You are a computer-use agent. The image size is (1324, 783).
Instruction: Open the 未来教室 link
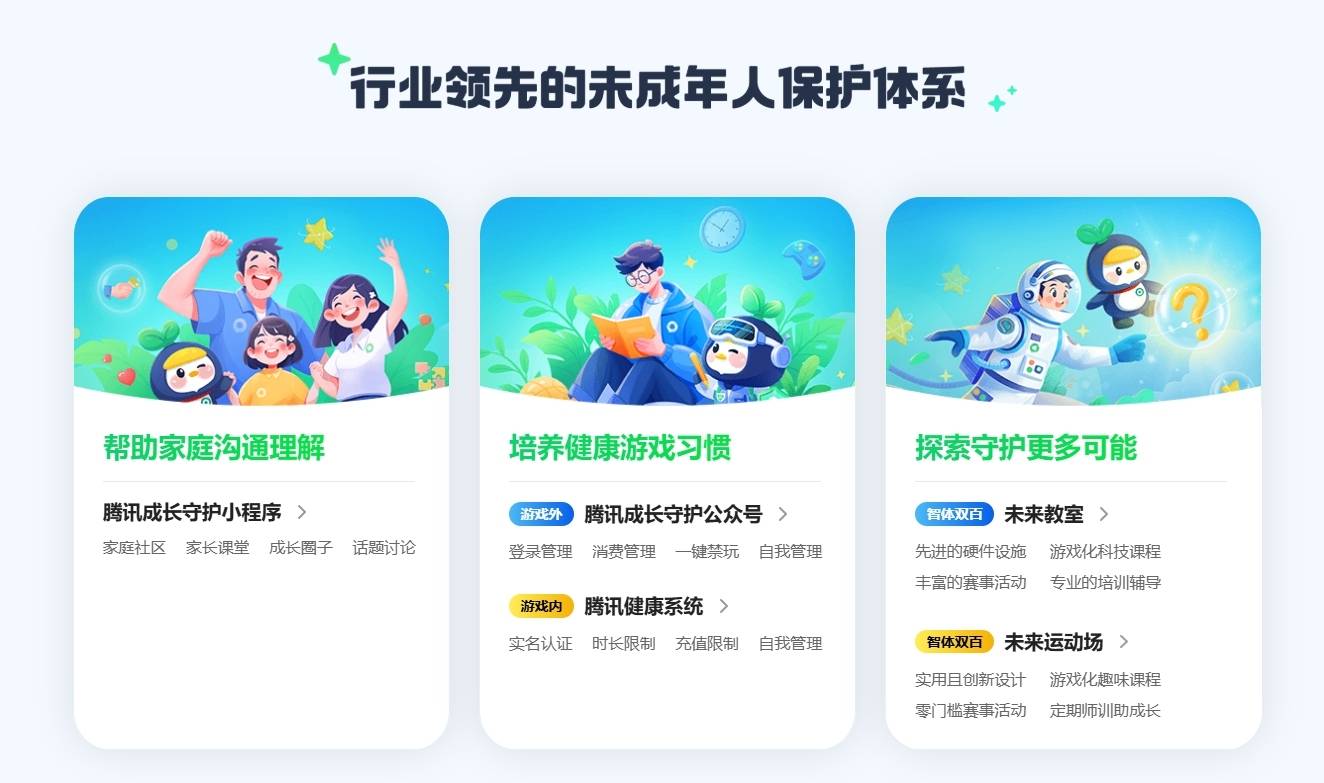click(1044, 514)
